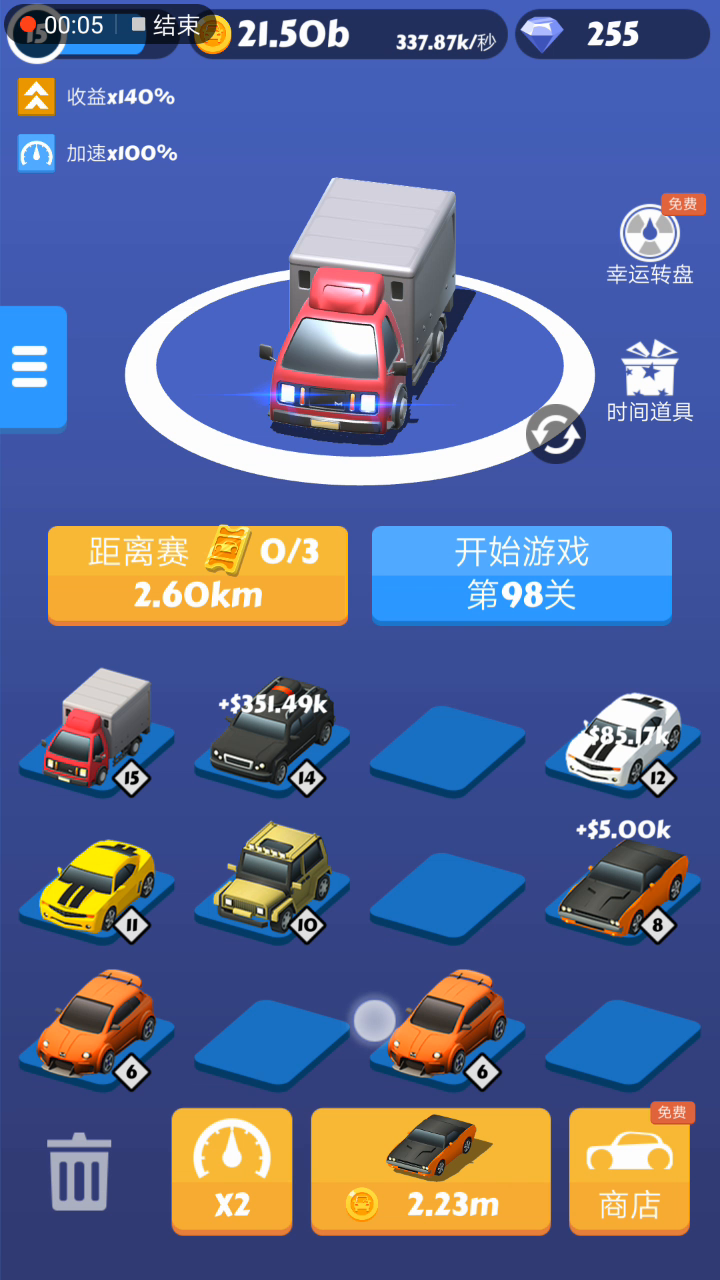This screenshot has height=1280, width=720.
Task: Open the side hamburger menu
Action: tap(31, 368)
